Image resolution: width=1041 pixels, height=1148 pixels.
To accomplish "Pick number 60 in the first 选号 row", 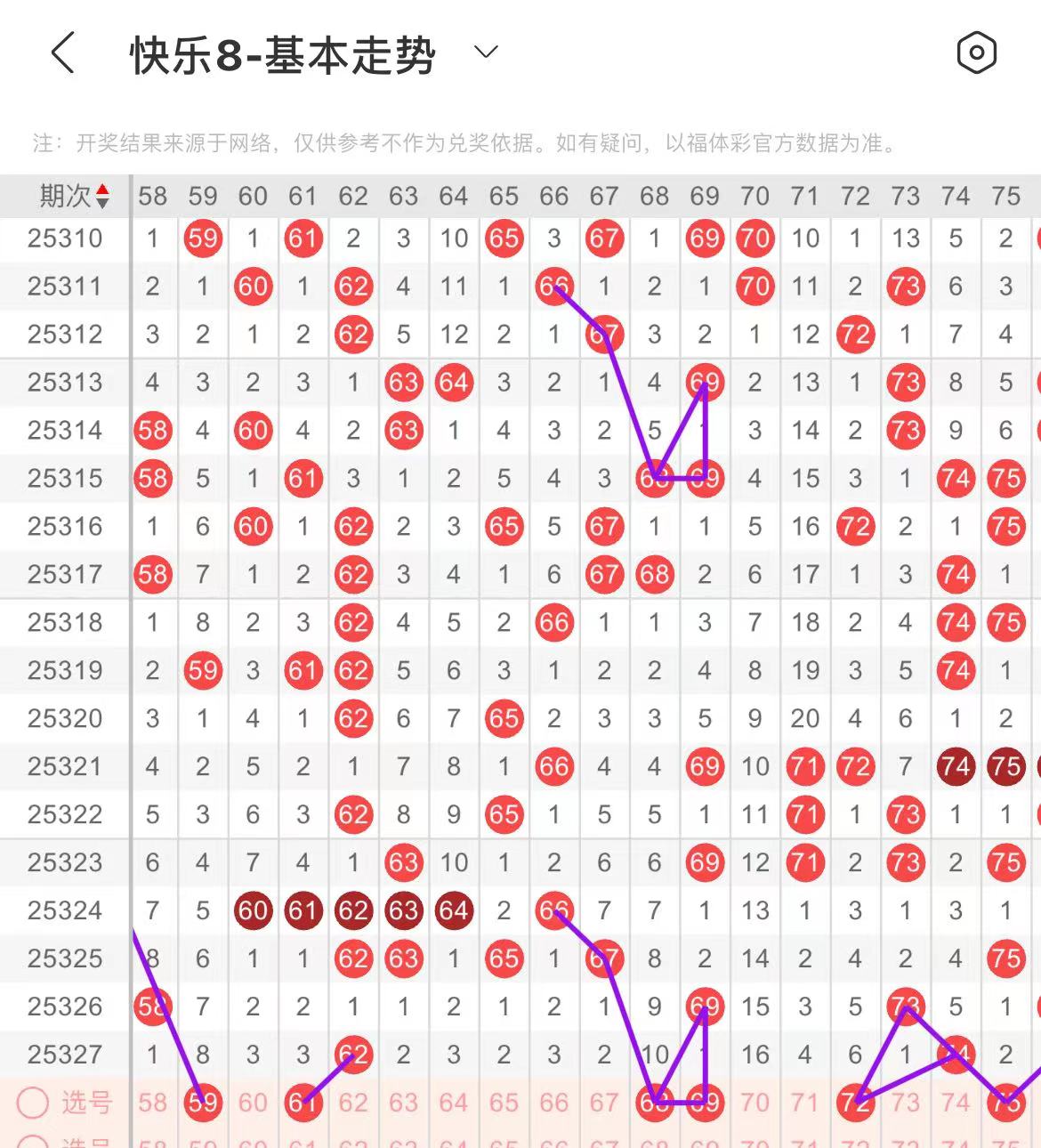I will tap(253, 1103).
